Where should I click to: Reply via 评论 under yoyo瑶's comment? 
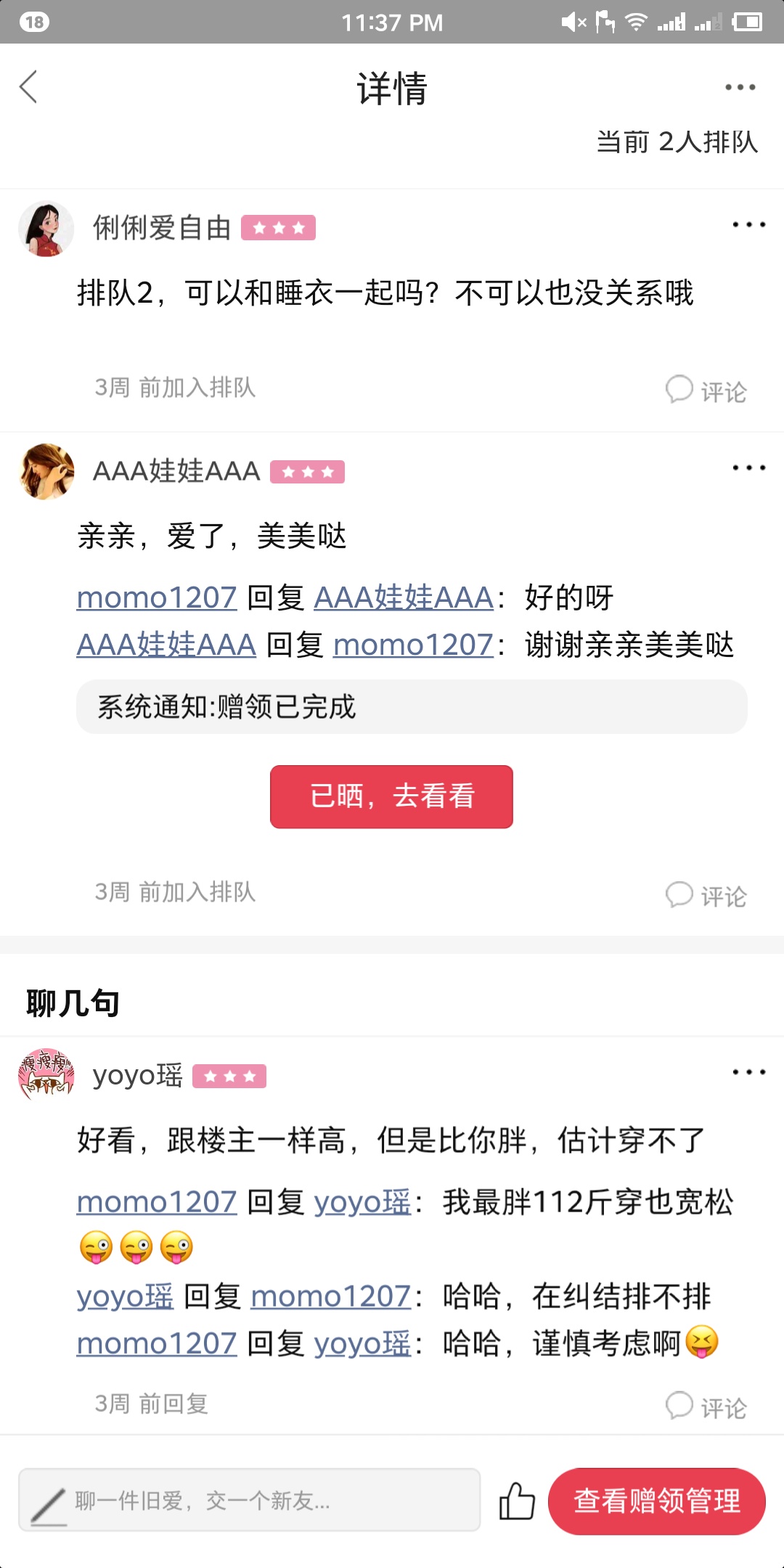(x=706, y=1408)
